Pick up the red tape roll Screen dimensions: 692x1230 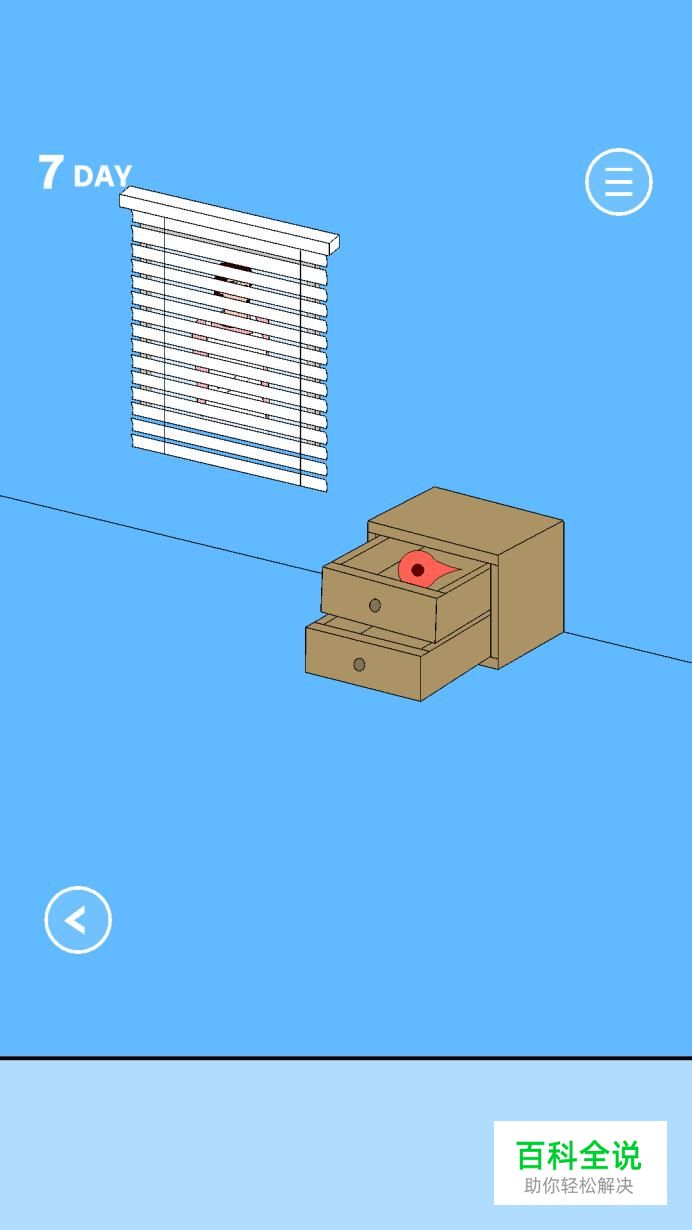426,569
